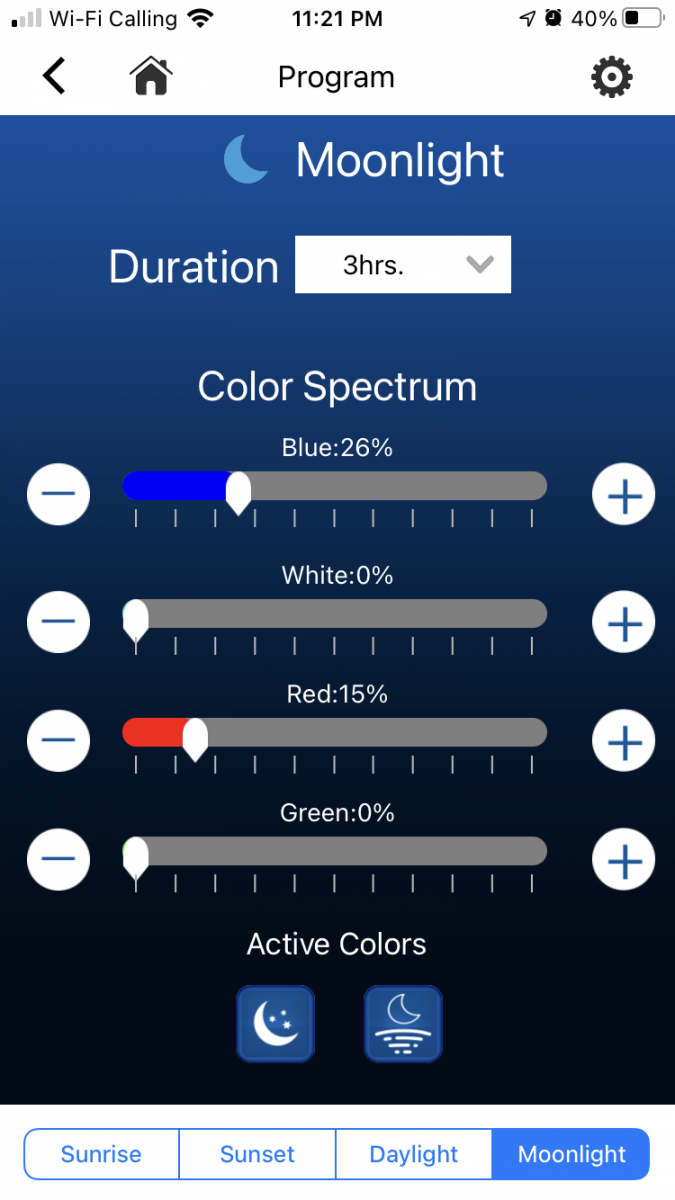Expand the Duration dropdown

tap(403, 265)
